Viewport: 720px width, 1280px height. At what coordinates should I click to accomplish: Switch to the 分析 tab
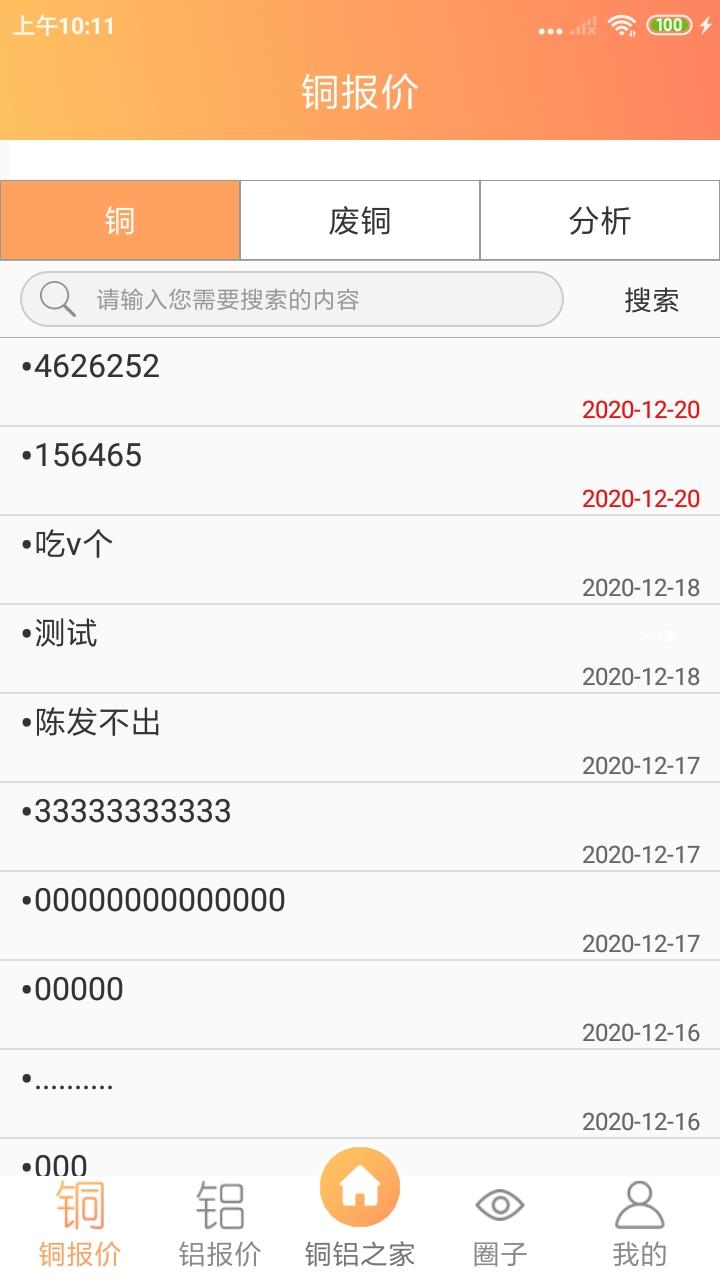[600, 220]
